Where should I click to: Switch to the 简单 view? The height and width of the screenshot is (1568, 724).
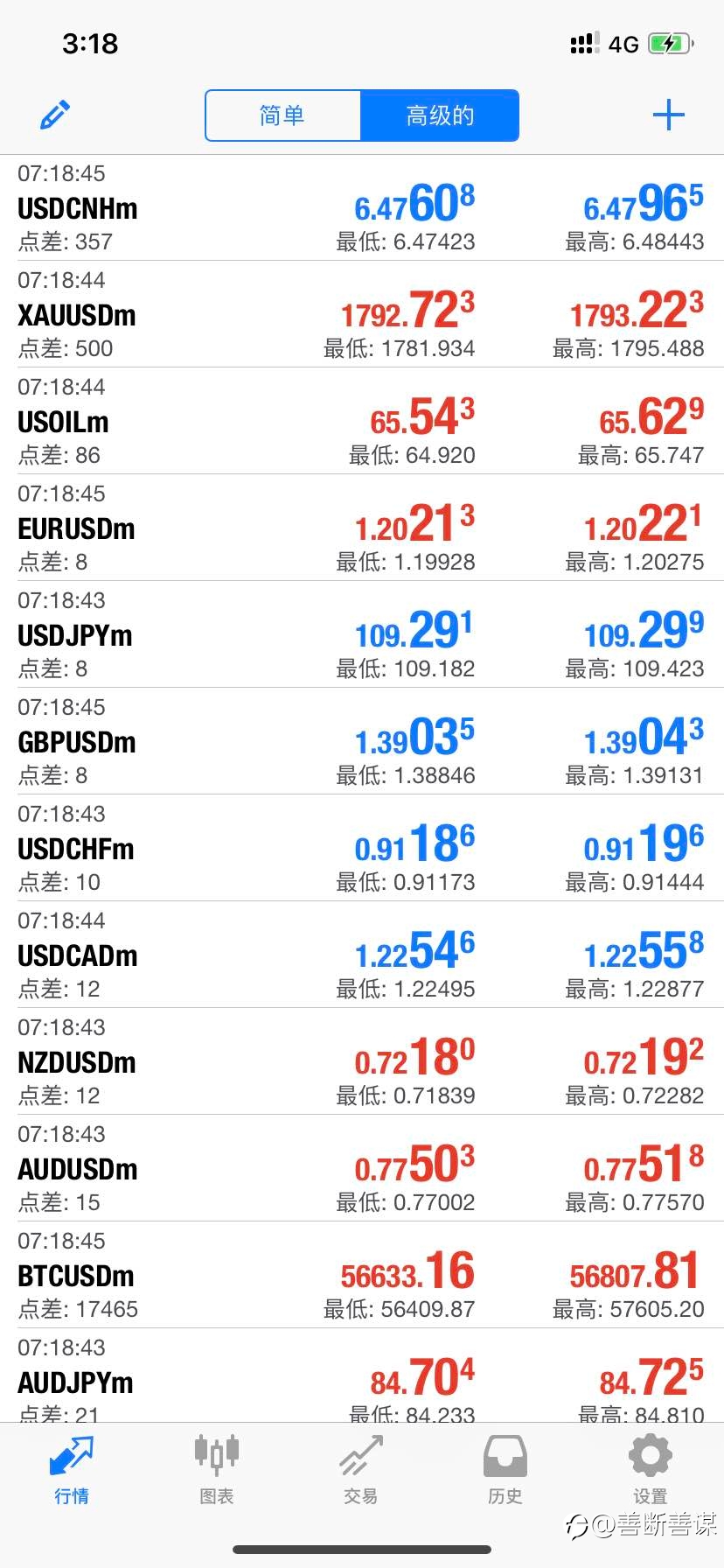click(x=282, y=115)
